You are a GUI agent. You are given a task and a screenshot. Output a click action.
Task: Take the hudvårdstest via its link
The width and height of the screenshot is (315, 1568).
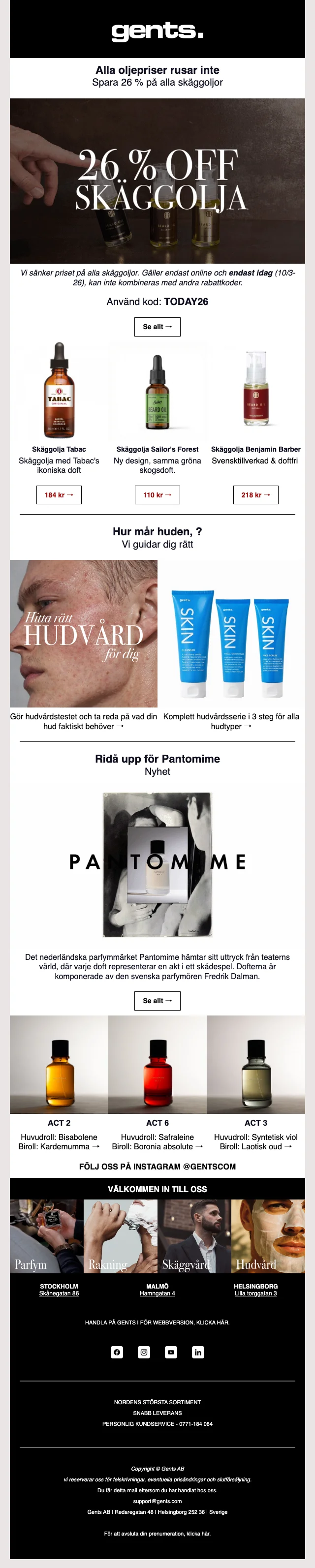point(84,721)
